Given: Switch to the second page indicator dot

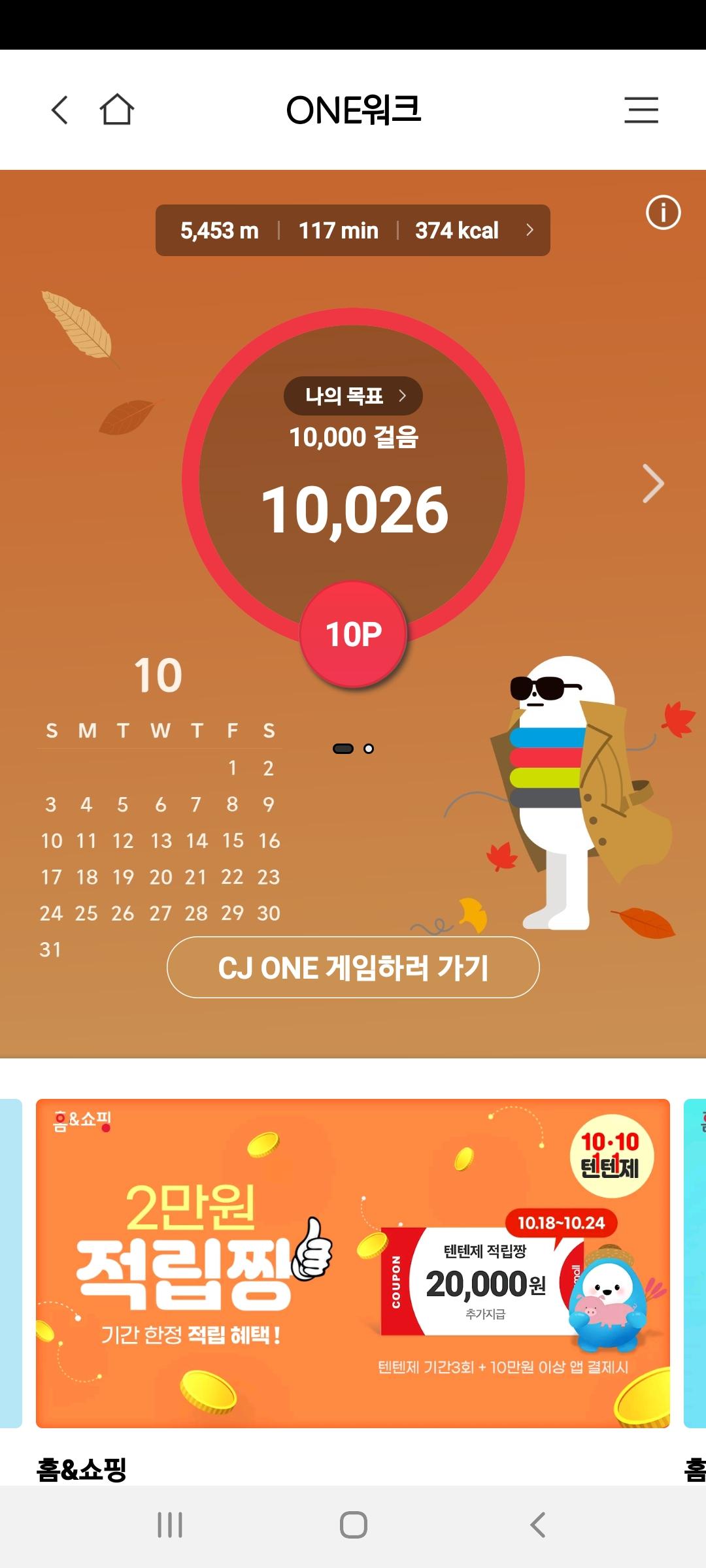Looking at the screenshot, I should click(x=369, y=749).
